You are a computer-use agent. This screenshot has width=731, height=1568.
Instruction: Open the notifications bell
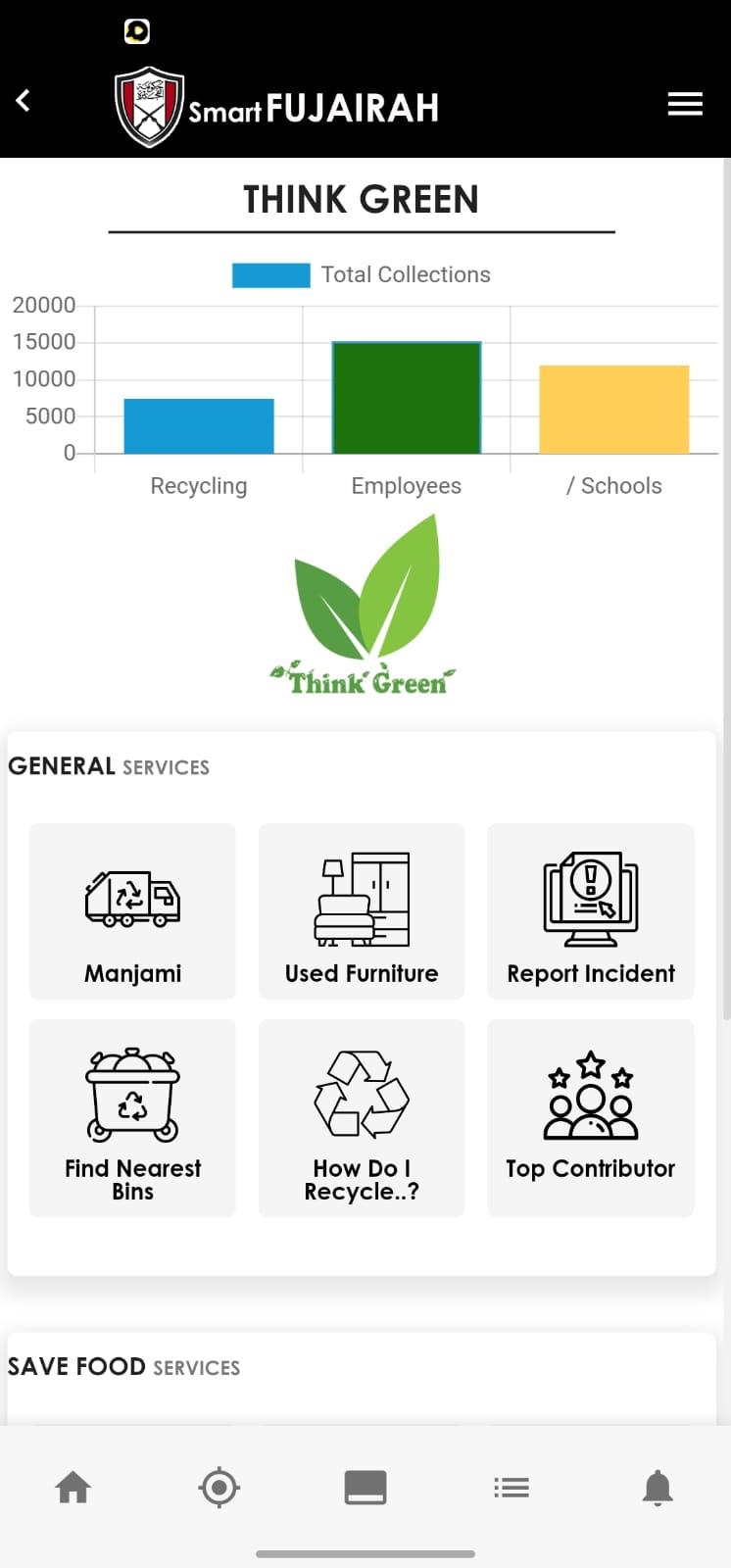tap(658, 1488)
